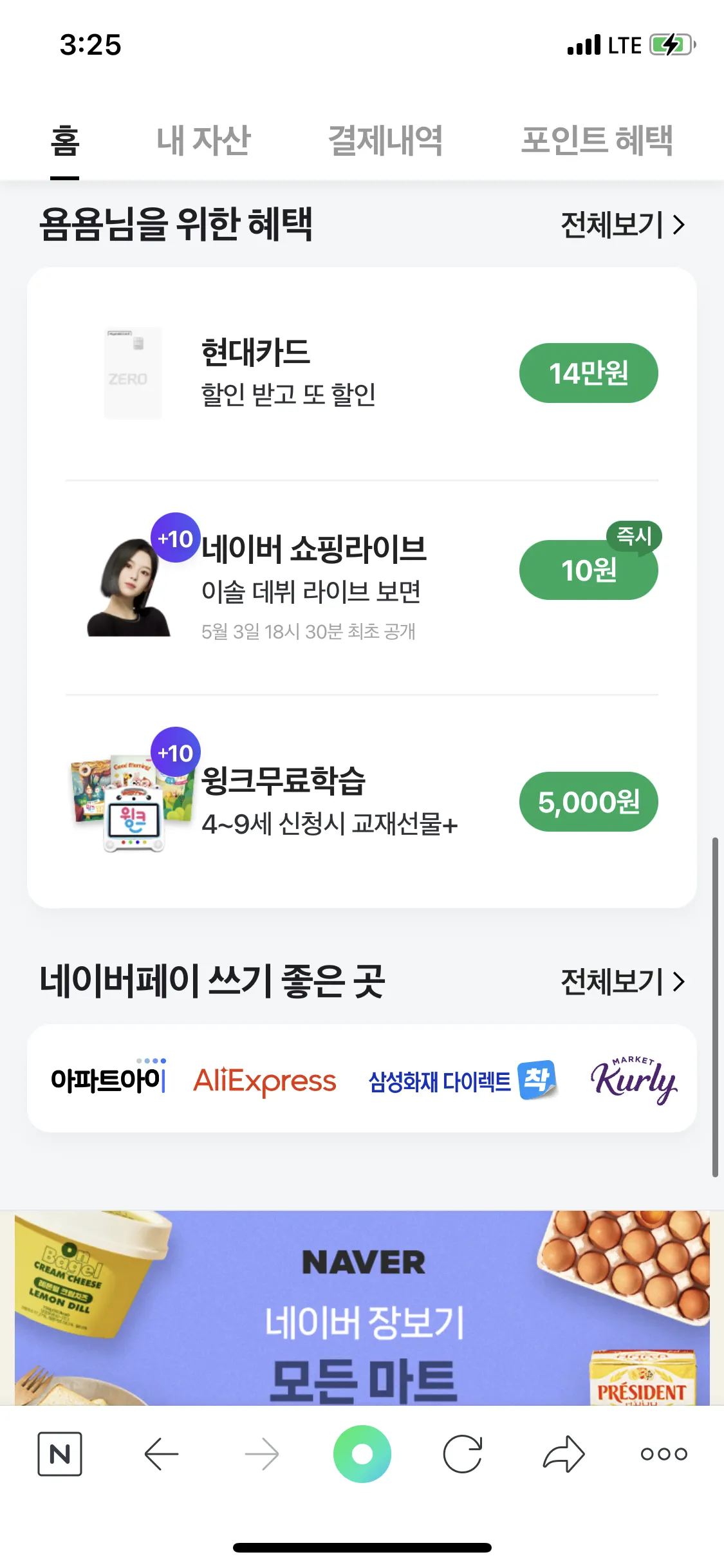Tap the green Naver search circle button
Image resolution: width=724 pixels, height=1568 pixels.
[x=362, y=1453]
